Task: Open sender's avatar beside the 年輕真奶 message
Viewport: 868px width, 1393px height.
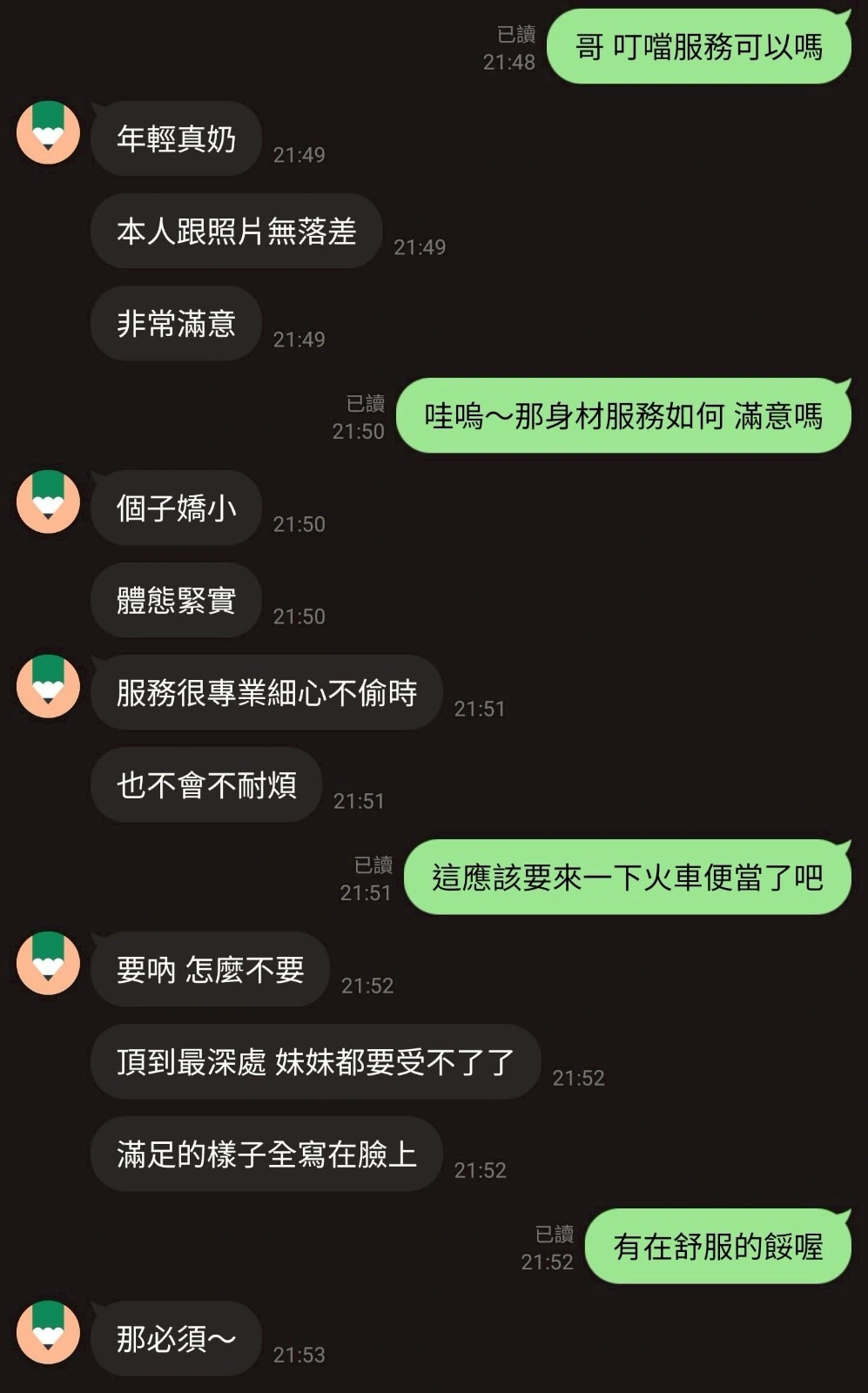Action: point(49,133)
